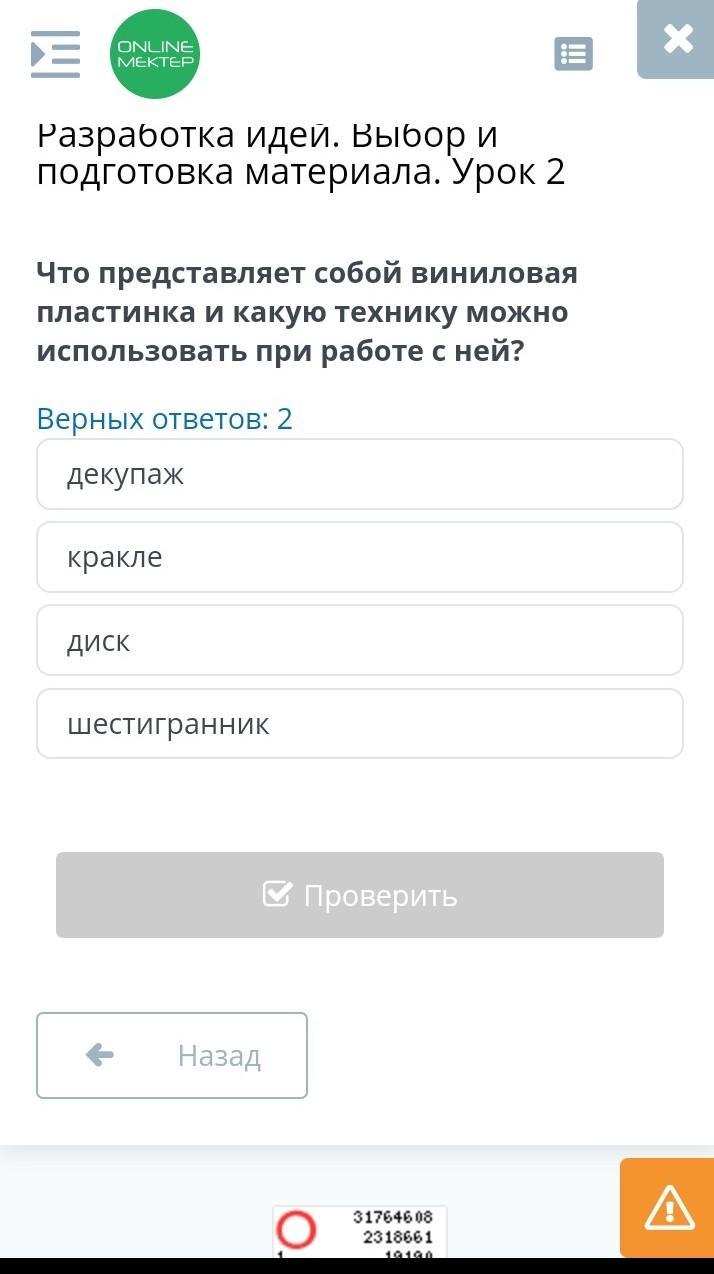
Task: Select the answer декупаж
Action: [x=360, y=474]
